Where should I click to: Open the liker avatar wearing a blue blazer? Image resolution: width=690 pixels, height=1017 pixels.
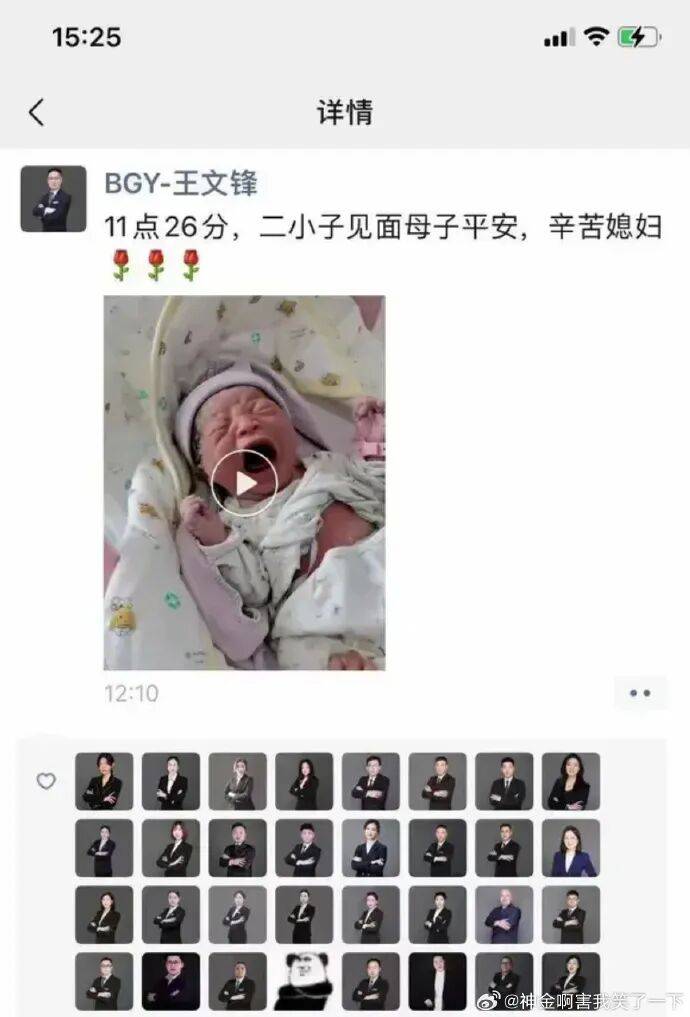(571, 848)
